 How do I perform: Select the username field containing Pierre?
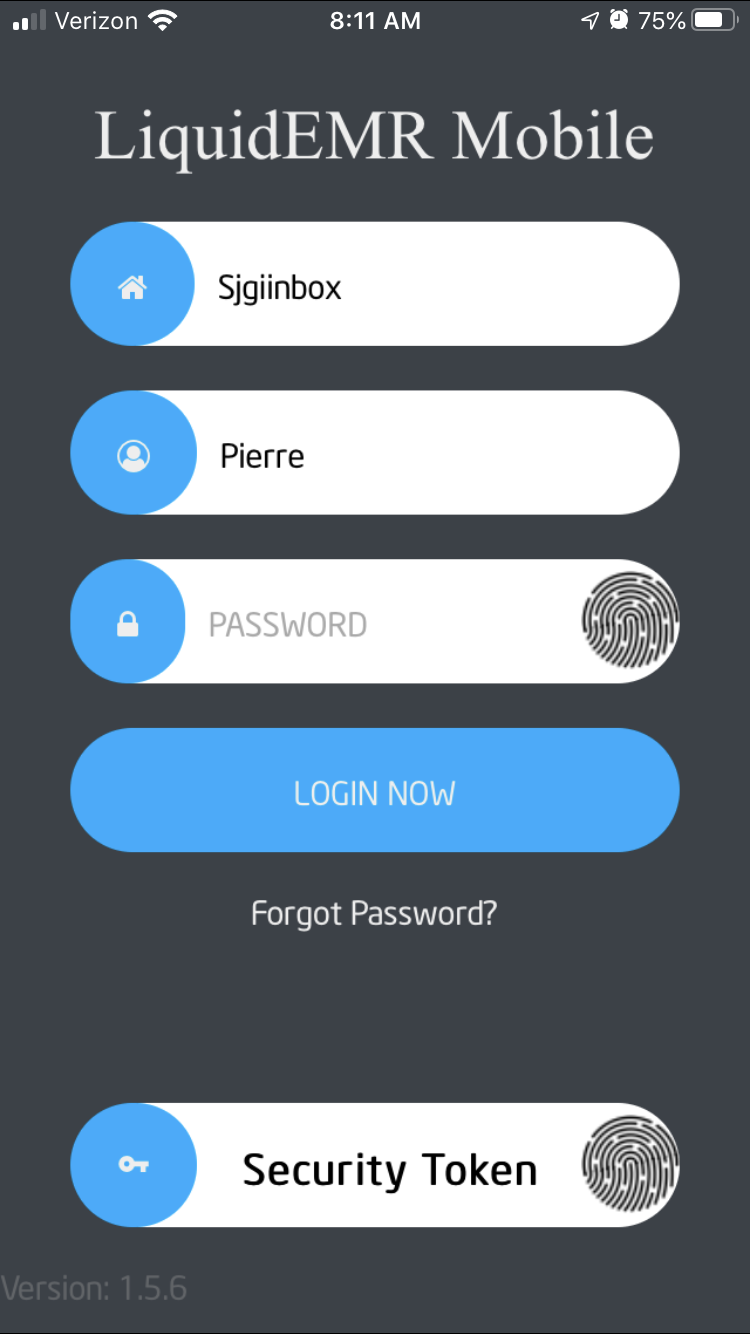(x=400, y=453)
